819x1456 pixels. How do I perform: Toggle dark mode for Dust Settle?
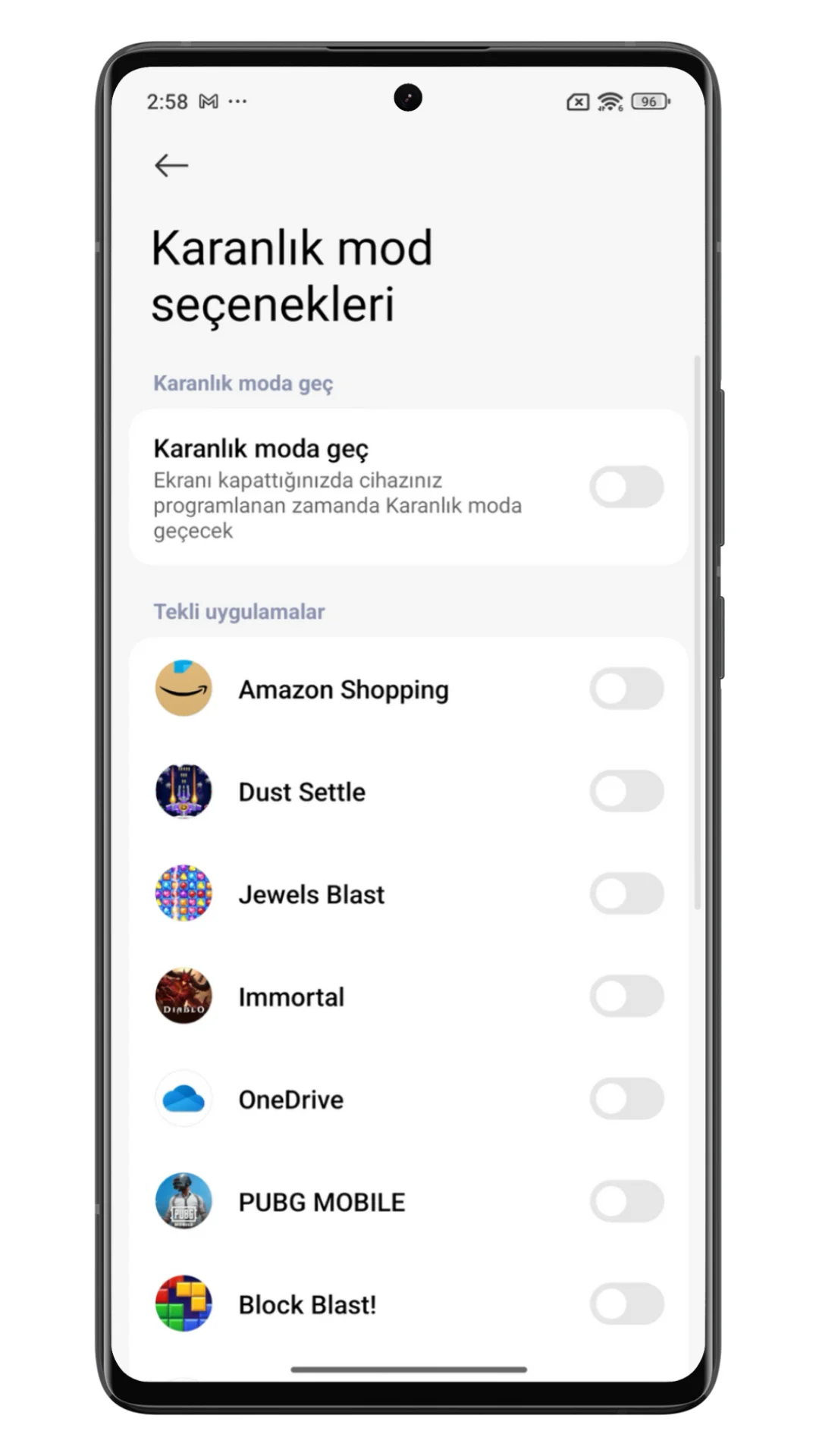coord(626,791)
